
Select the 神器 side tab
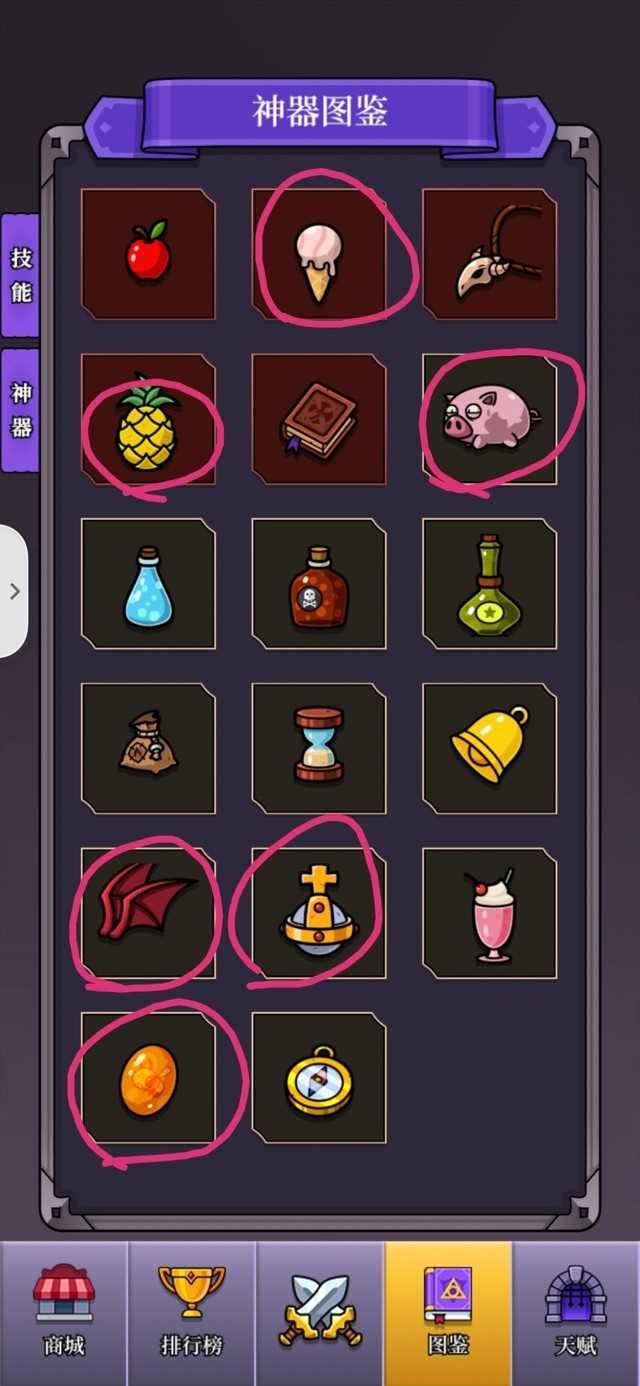(21, 410)
